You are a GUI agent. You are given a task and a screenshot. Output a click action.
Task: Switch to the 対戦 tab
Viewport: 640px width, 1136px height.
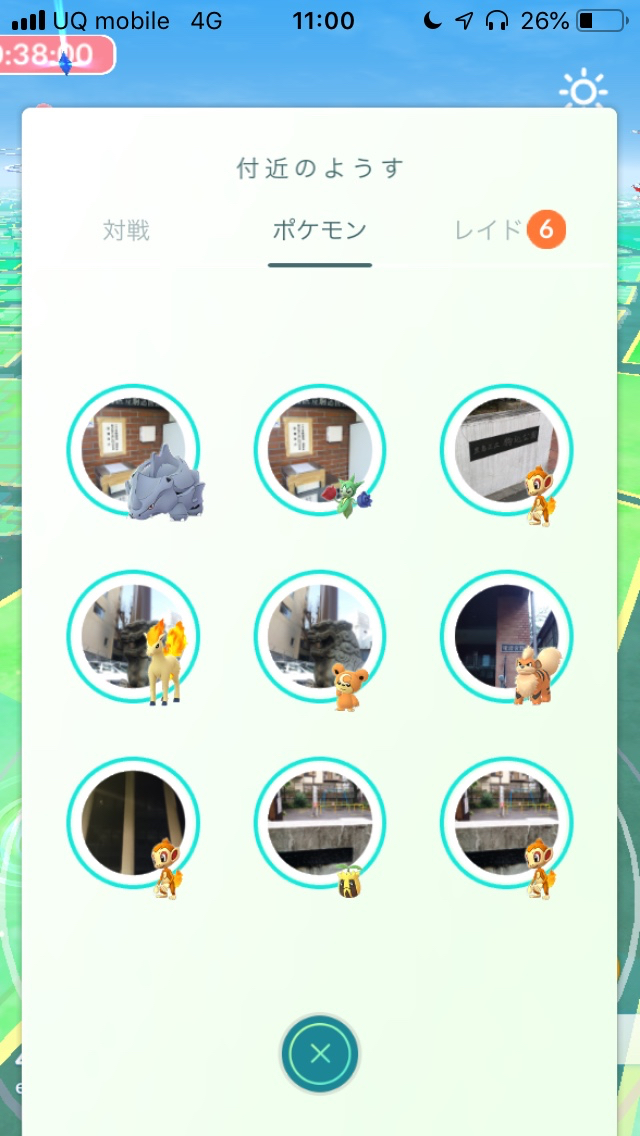click(x=126, y=231)
